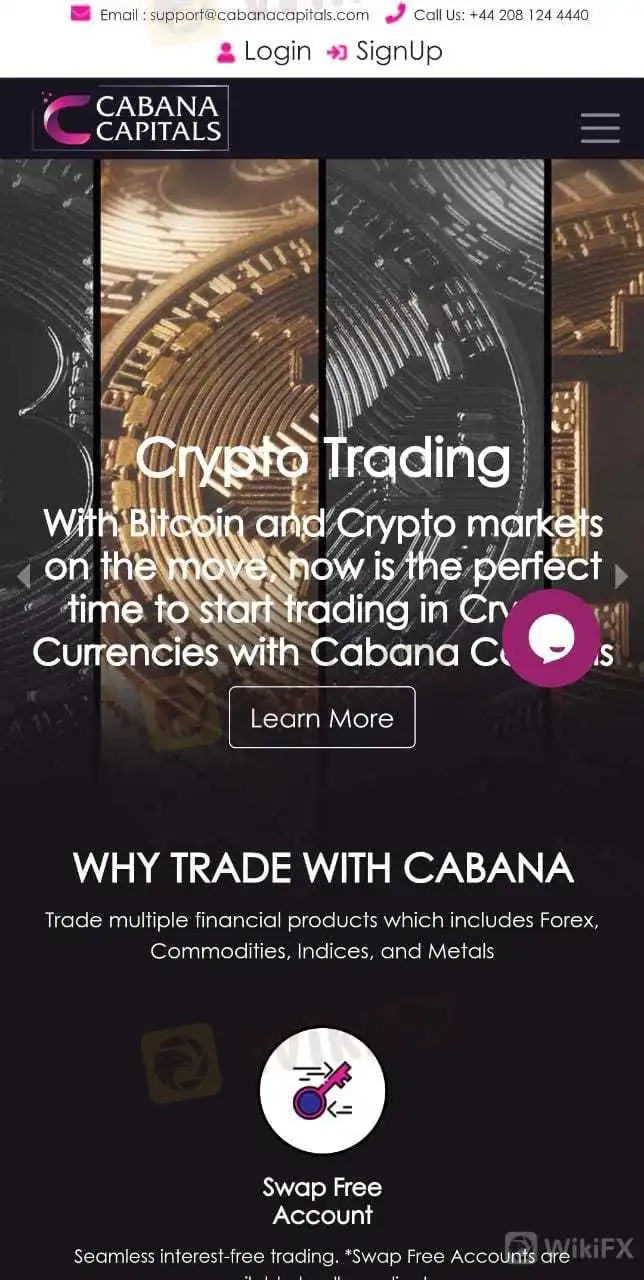Tap the Login link

(265, 51)
